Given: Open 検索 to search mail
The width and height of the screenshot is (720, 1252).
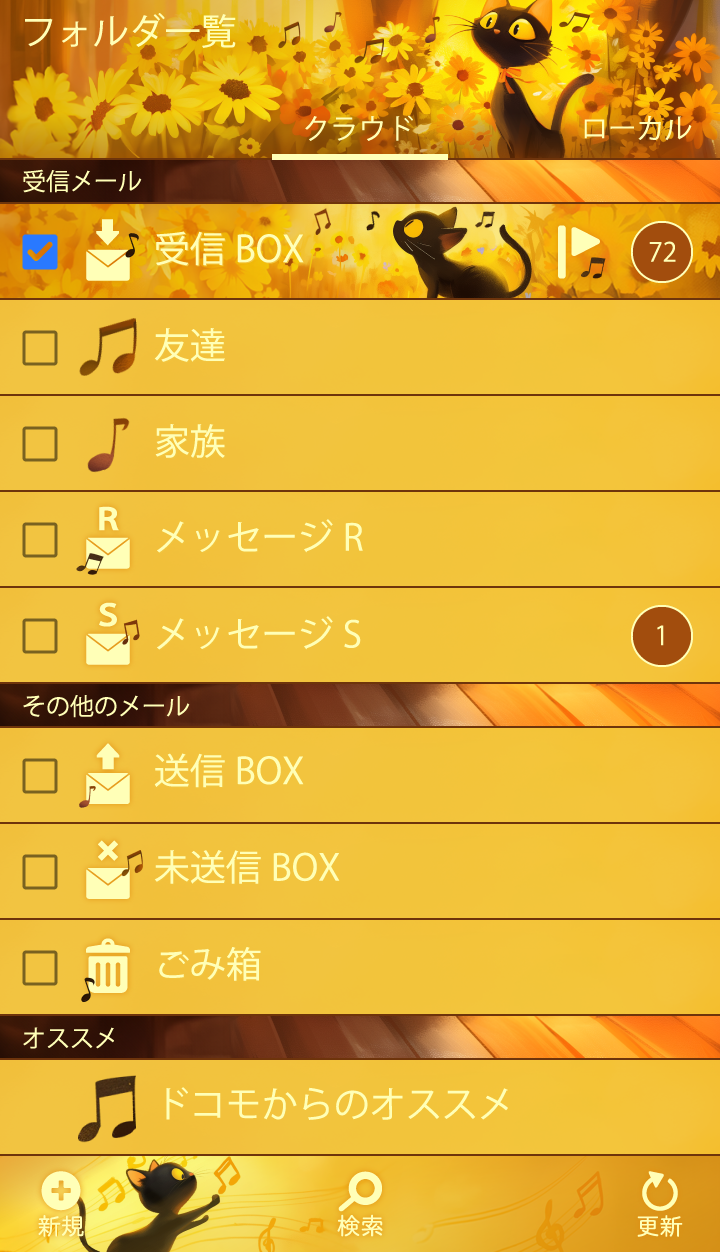Looking at the screenshot, I should pyautogui.click(x=360, y=1204).
